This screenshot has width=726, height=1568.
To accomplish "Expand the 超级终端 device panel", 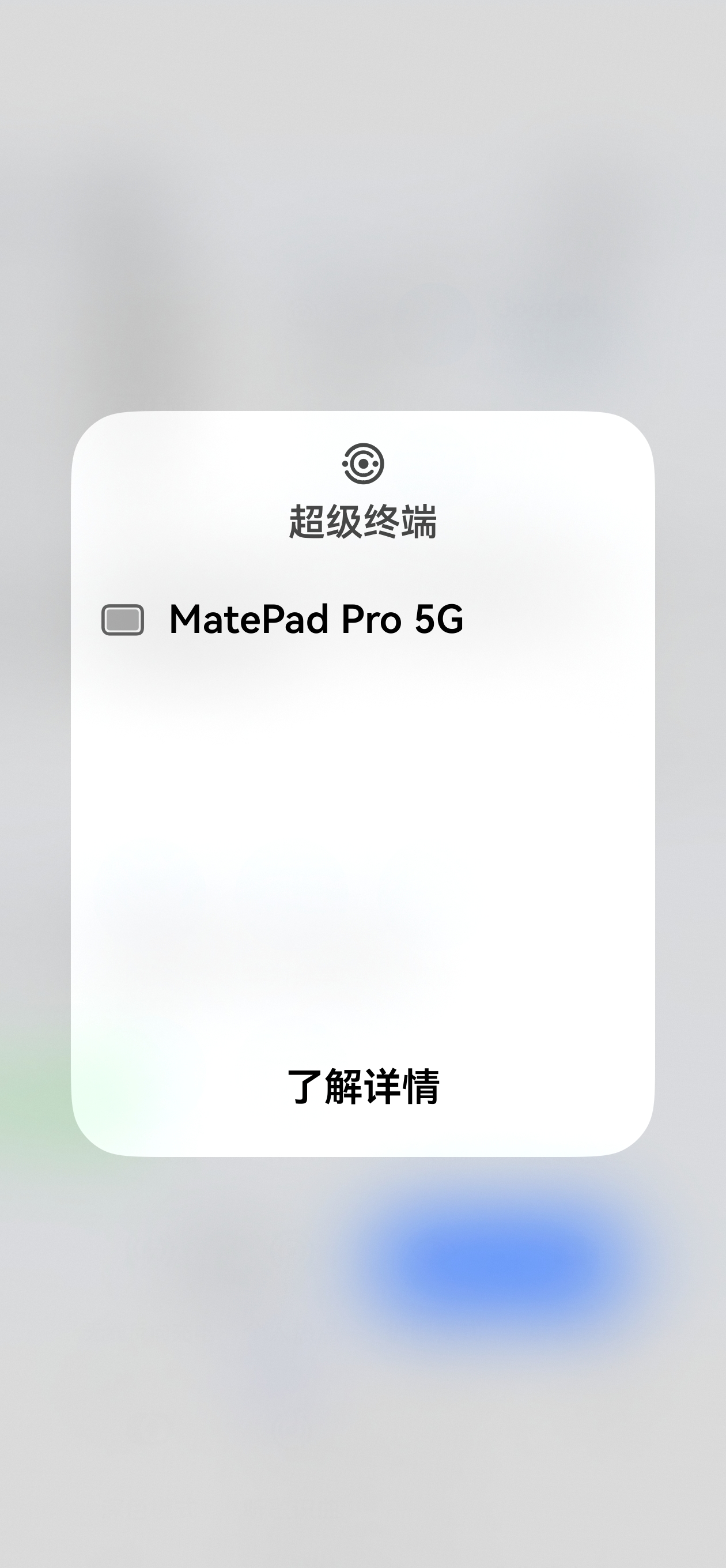I will (x=364, y=519).
